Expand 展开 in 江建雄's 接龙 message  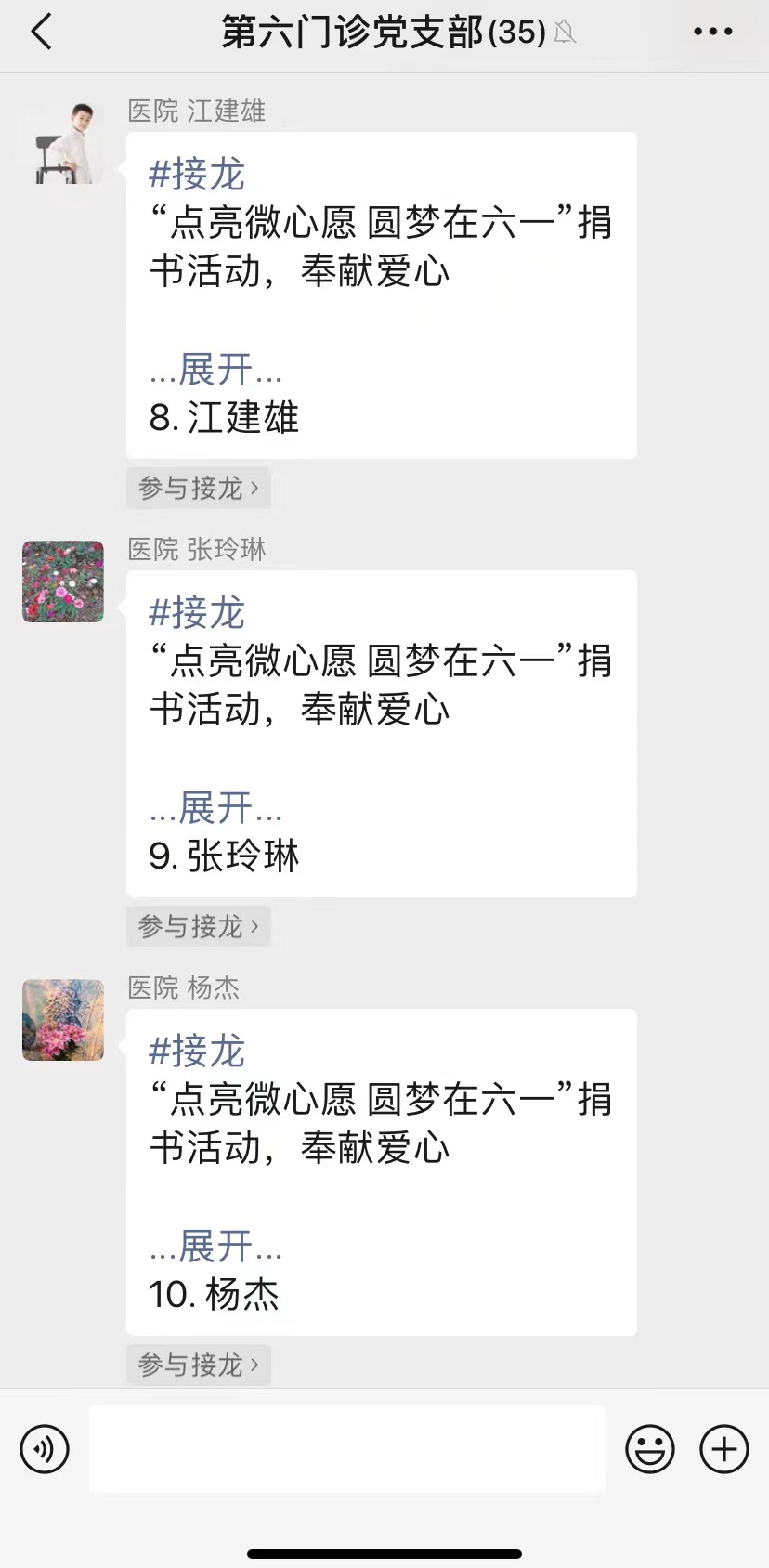tap(215, 370)
